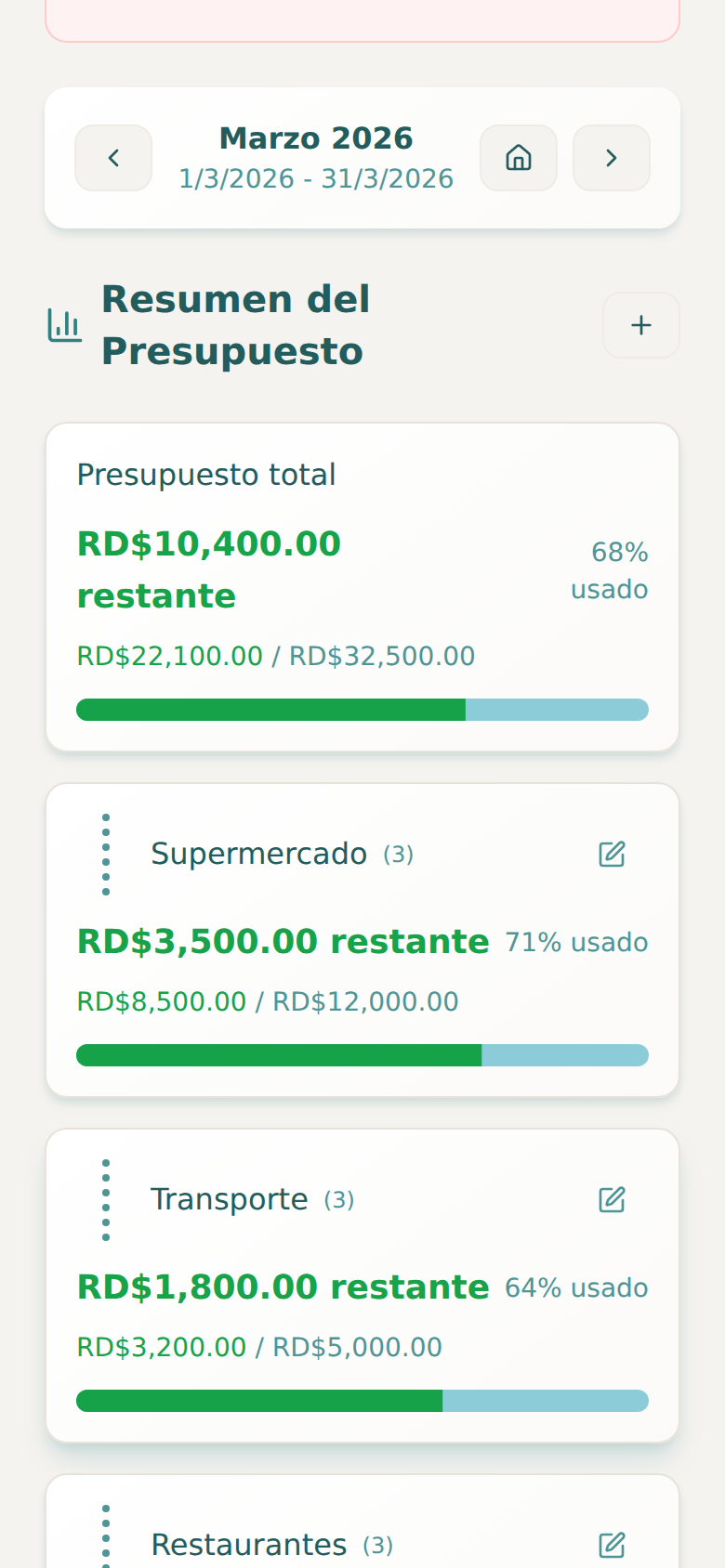This screenshot has height=1568, width=725.
Task: Click the drag handle dots next to Transporte
Action: [106, 1199]
